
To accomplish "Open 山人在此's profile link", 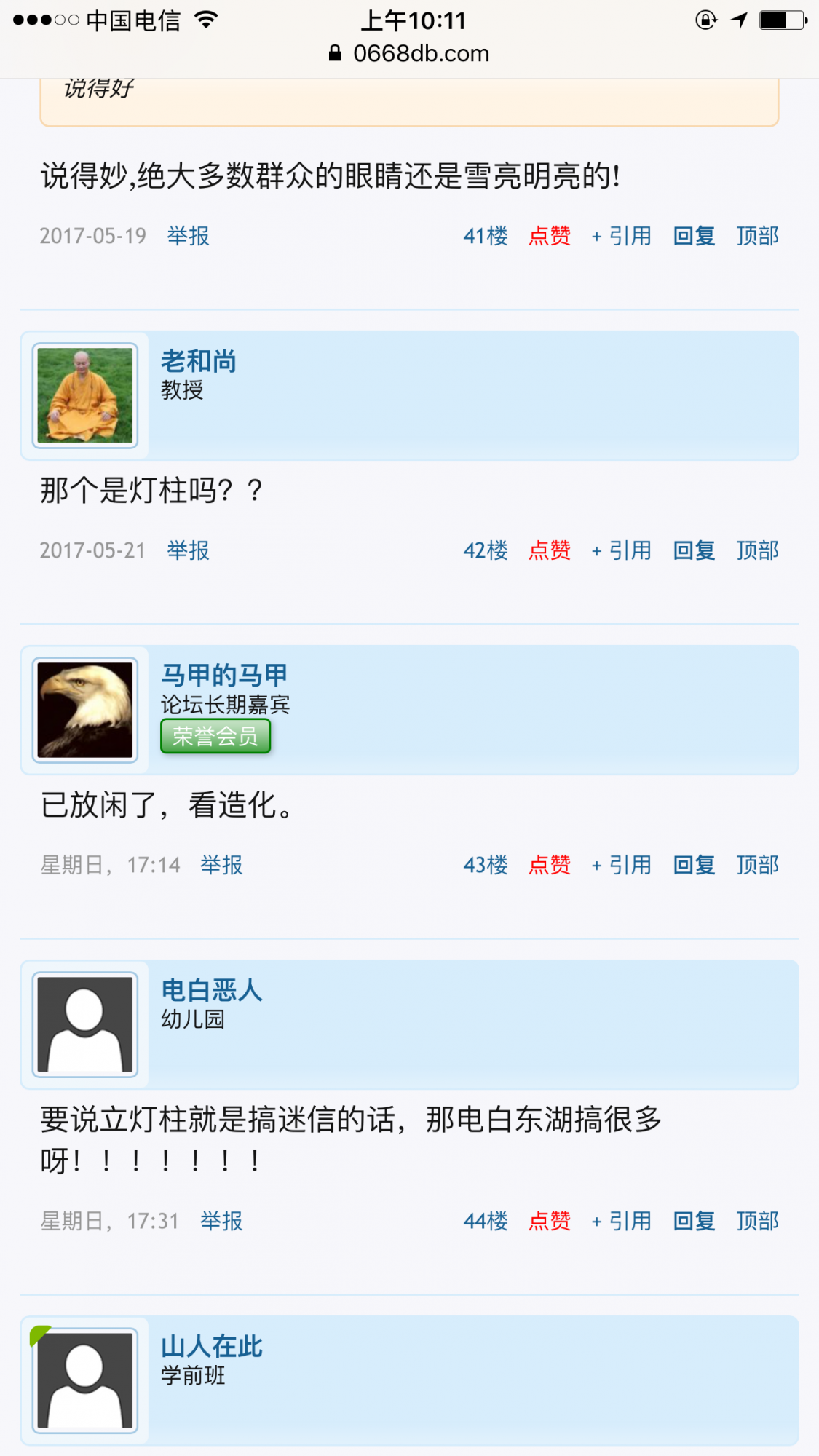I will coord(211,1347).
